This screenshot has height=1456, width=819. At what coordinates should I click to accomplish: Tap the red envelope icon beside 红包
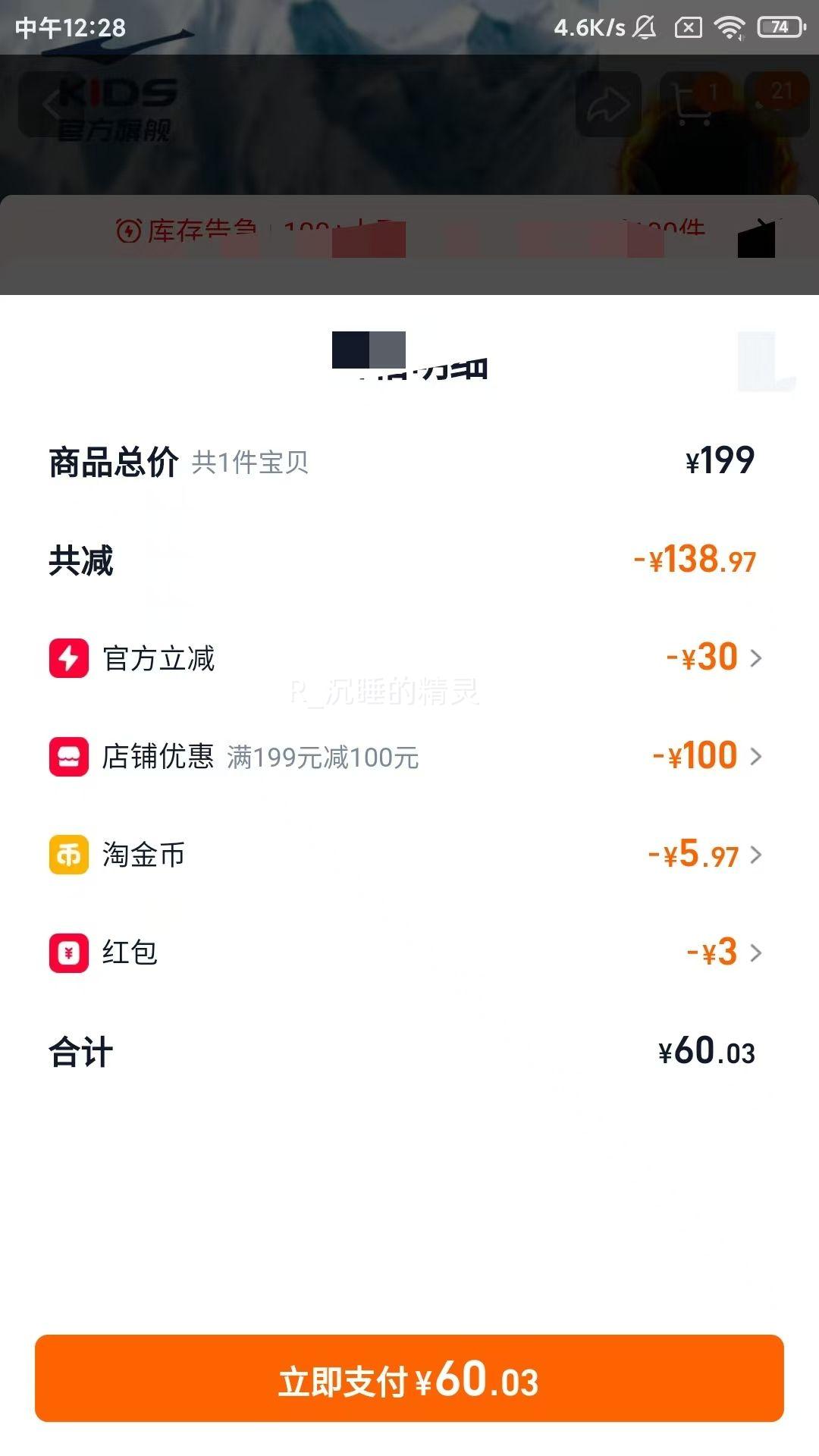tap(68, 954)
